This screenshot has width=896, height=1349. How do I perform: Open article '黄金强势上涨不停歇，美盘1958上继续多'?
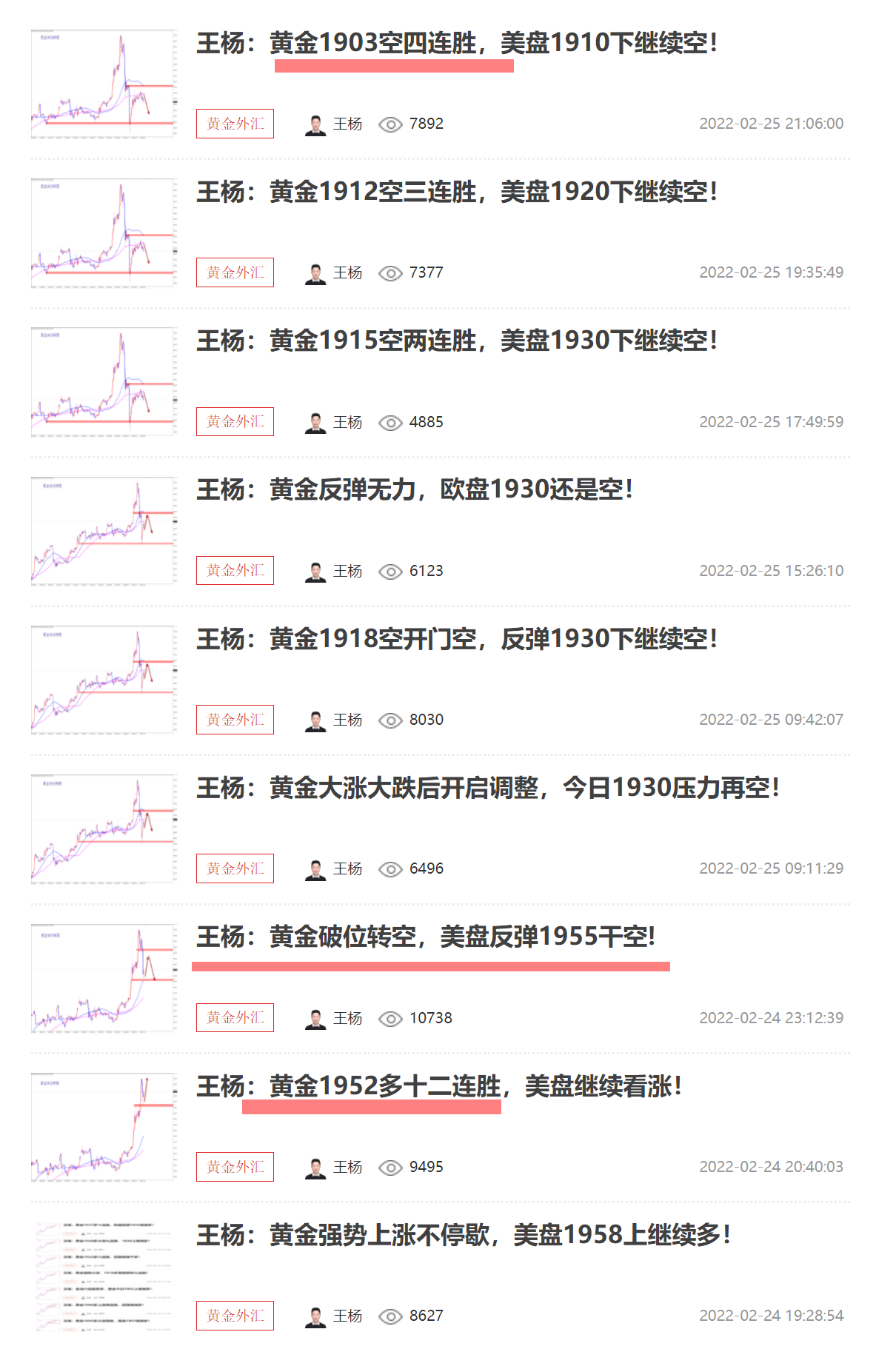463,1234
